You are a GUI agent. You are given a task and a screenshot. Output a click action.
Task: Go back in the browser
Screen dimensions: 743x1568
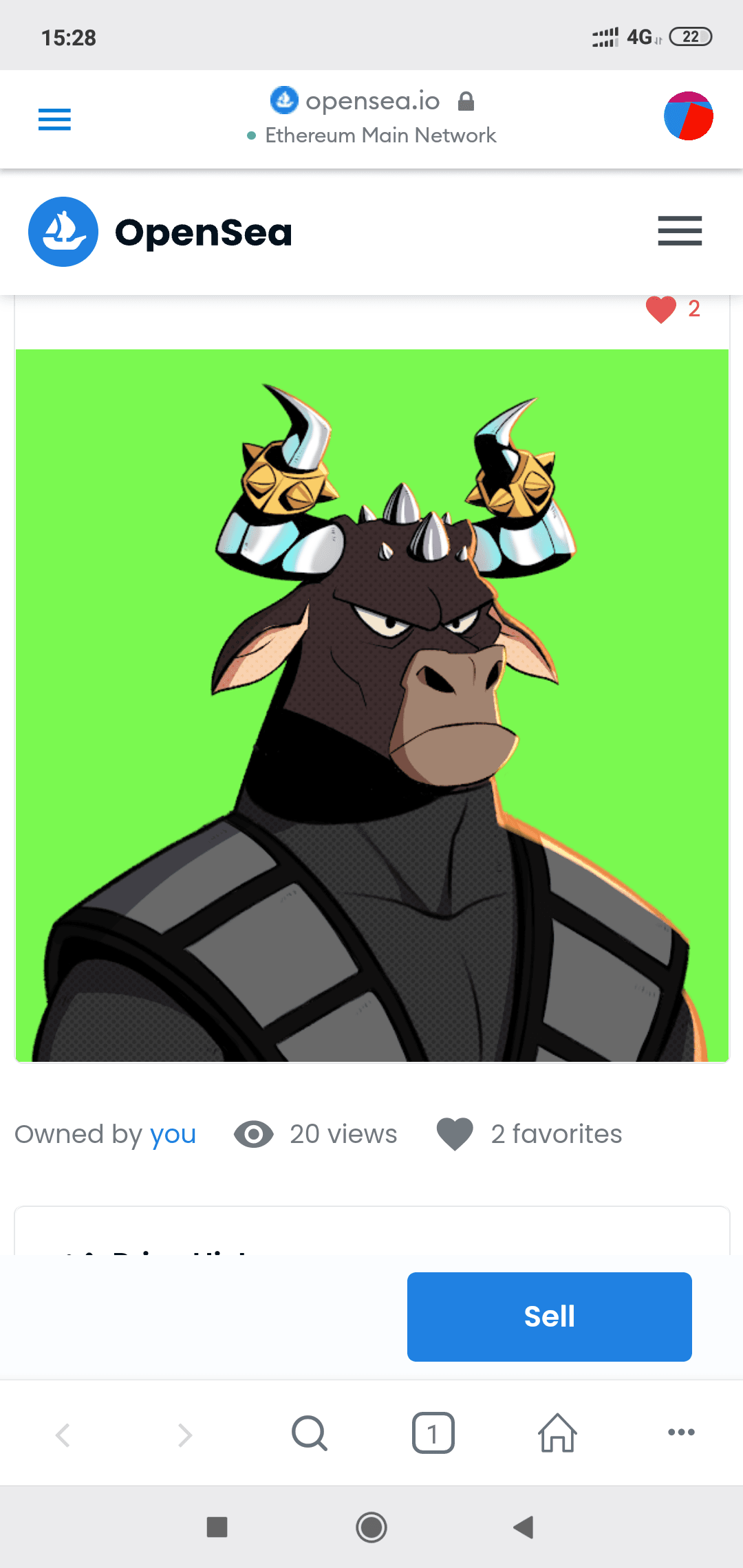(63, 1435)
